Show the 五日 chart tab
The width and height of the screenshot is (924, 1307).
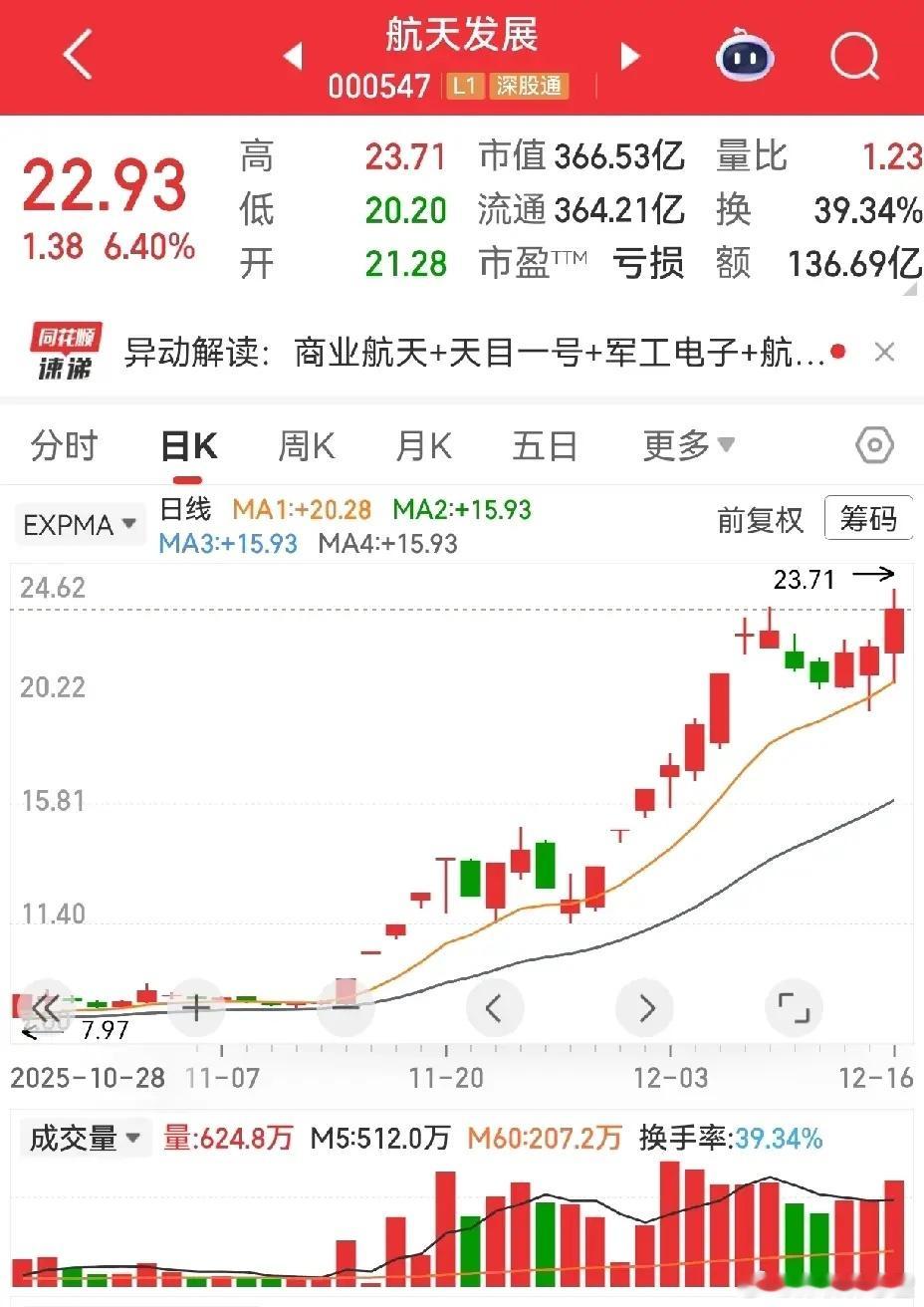click(x=545, y=445)
